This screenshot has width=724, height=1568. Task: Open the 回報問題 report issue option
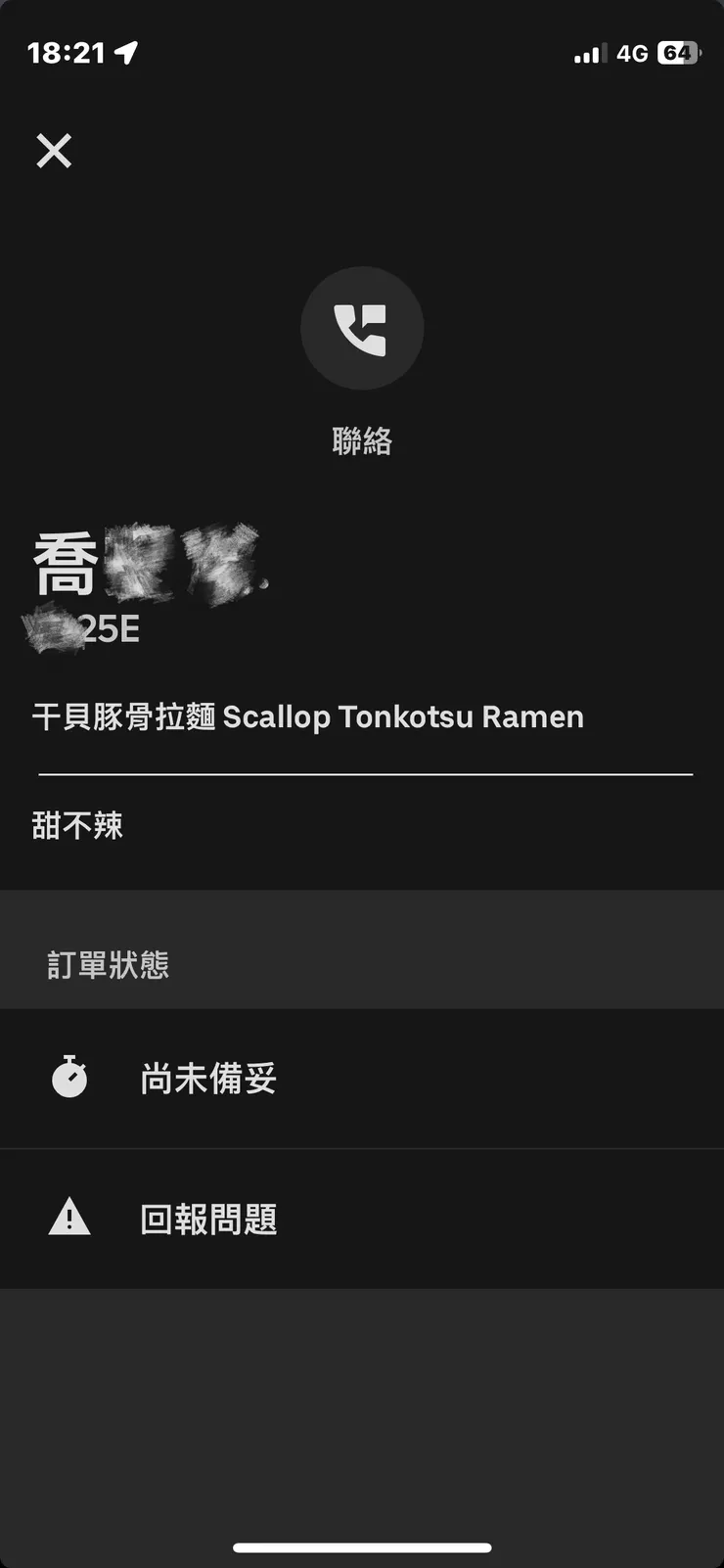[x=207, y=1218]
